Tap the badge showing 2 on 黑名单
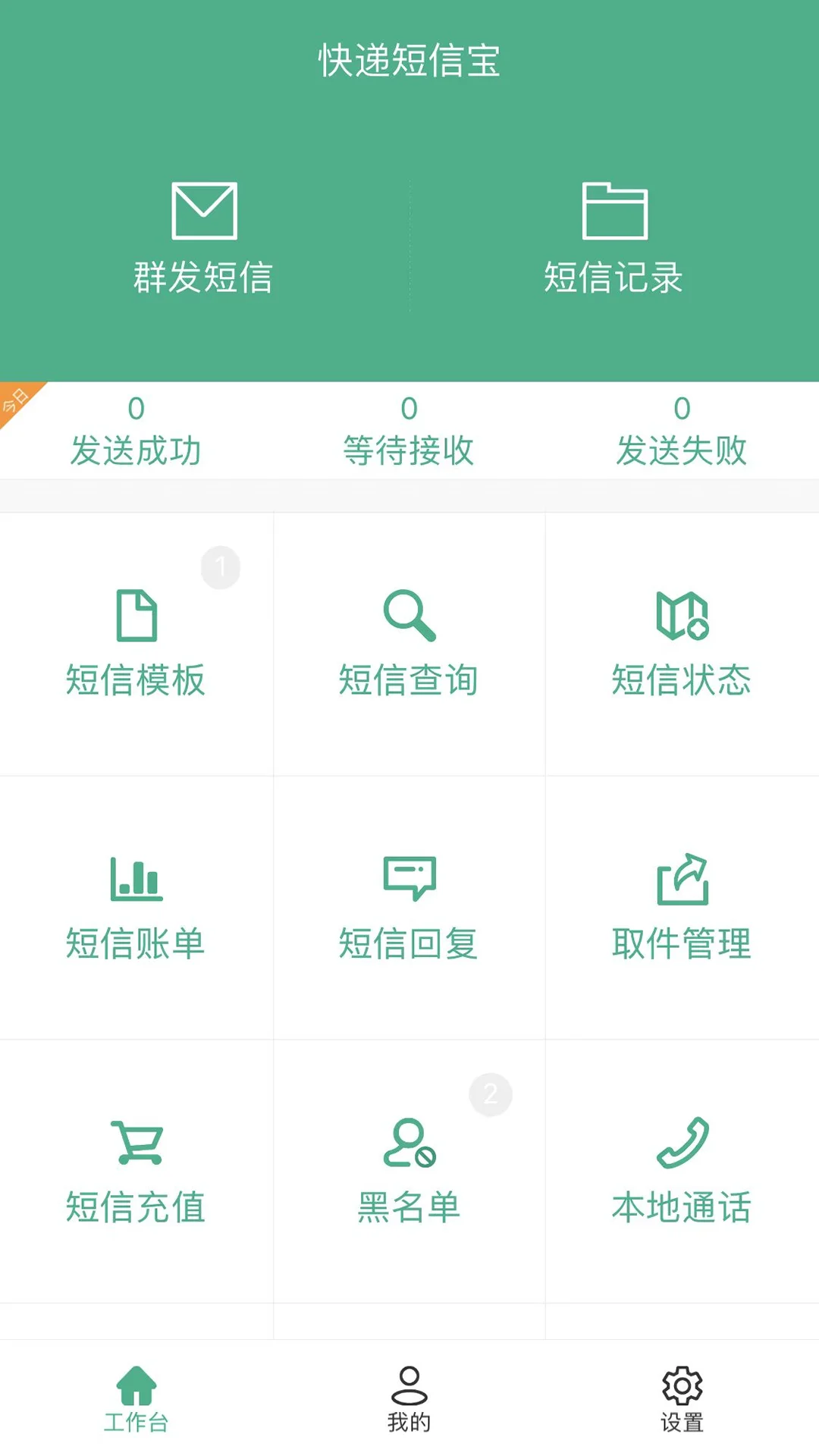Viewport: 819px width, 1456px height. click(x=490, y=1094)
